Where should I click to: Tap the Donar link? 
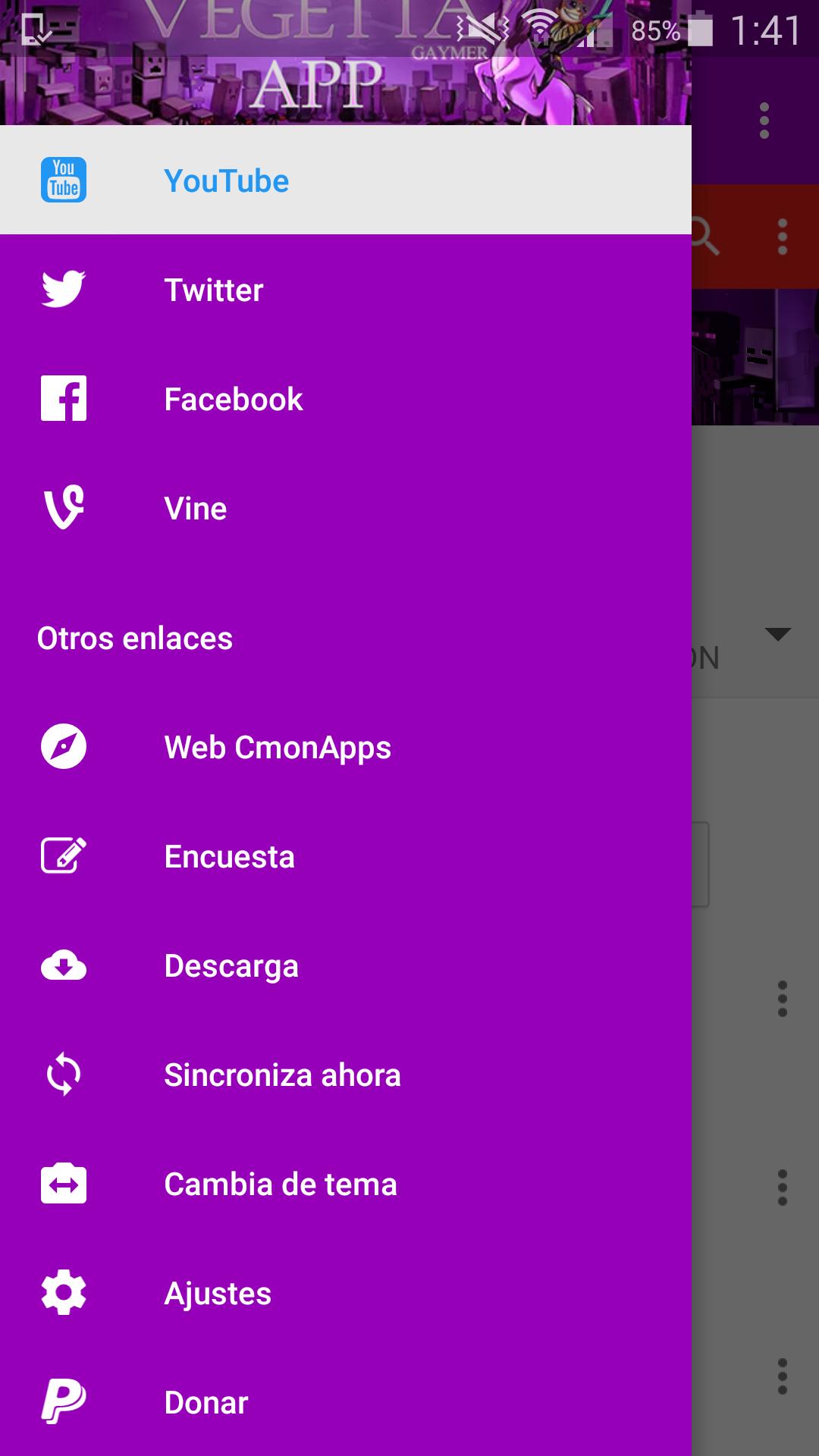pos(205,1402)
